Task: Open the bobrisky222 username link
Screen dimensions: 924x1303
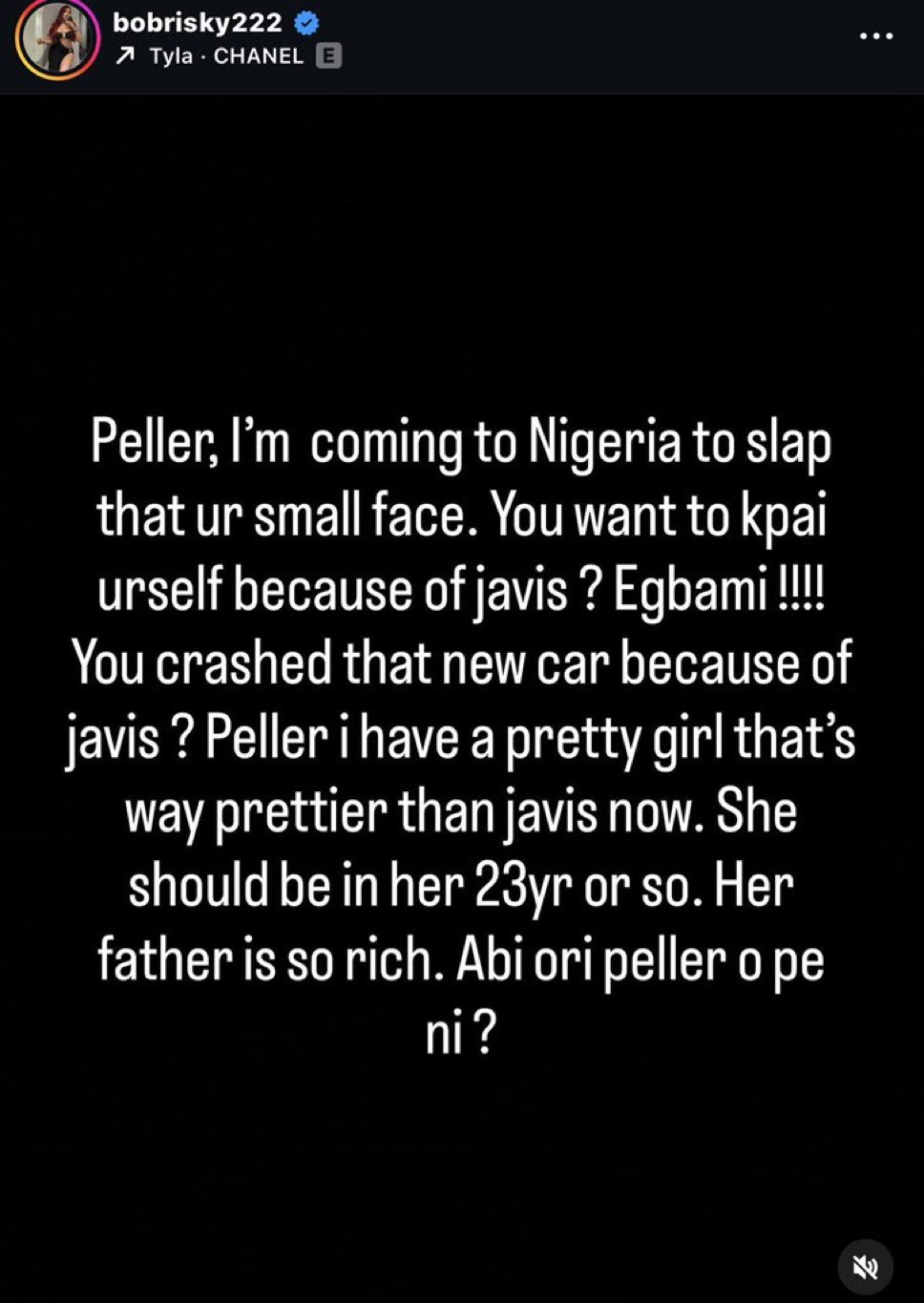Action: [x=197, y=23]
